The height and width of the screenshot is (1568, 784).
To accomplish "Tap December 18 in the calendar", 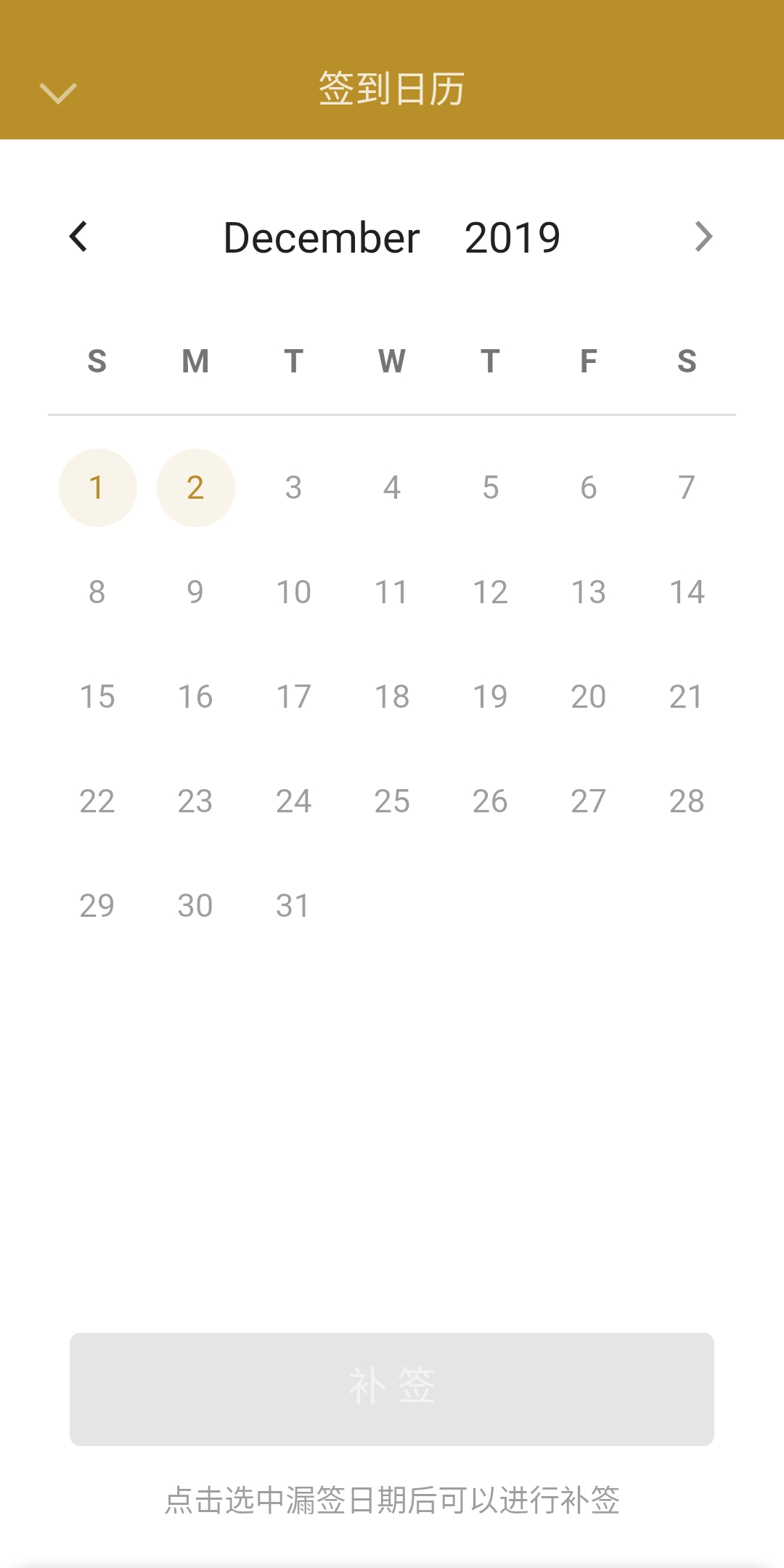I will (392, 697).
